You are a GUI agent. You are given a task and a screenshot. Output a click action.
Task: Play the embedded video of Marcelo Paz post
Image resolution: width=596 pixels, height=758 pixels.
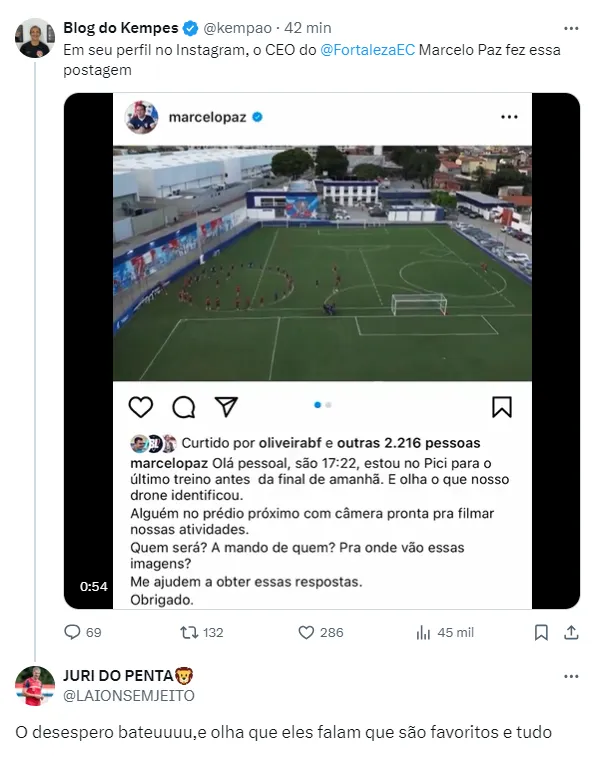[322, 351]
